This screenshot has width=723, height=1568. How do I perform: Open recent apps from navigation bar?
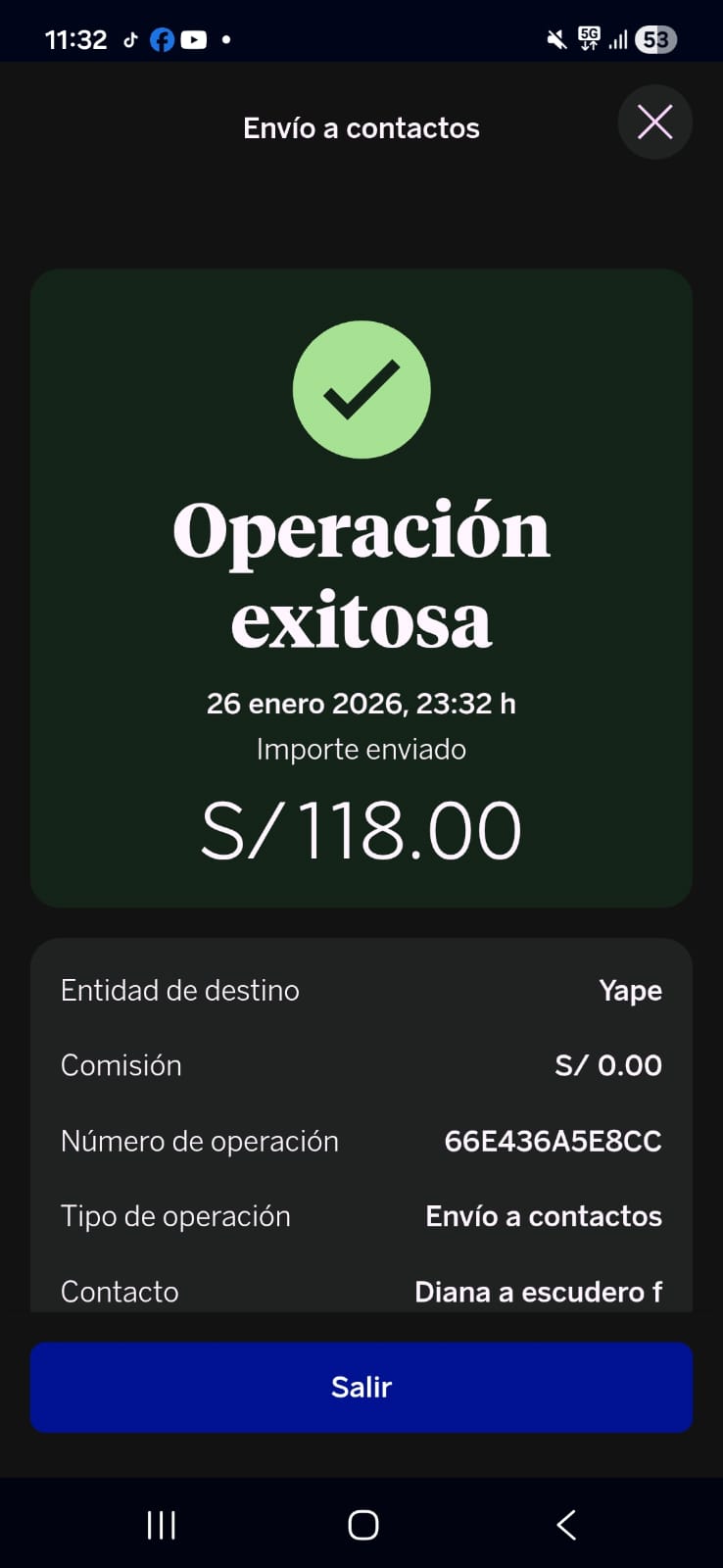click(161, 1525)
